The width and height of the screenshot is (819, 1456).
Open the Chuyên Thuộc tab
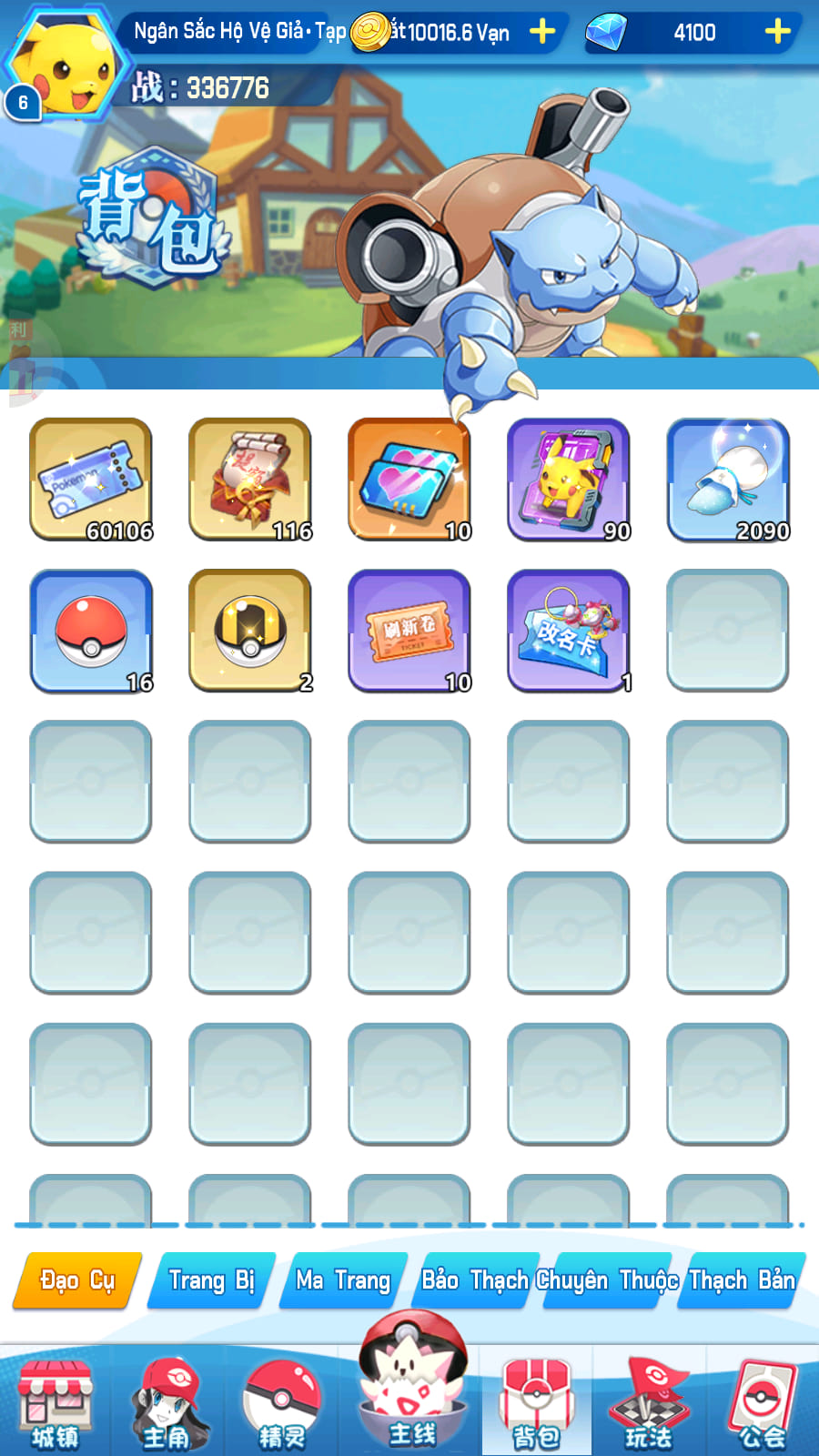605,1280
